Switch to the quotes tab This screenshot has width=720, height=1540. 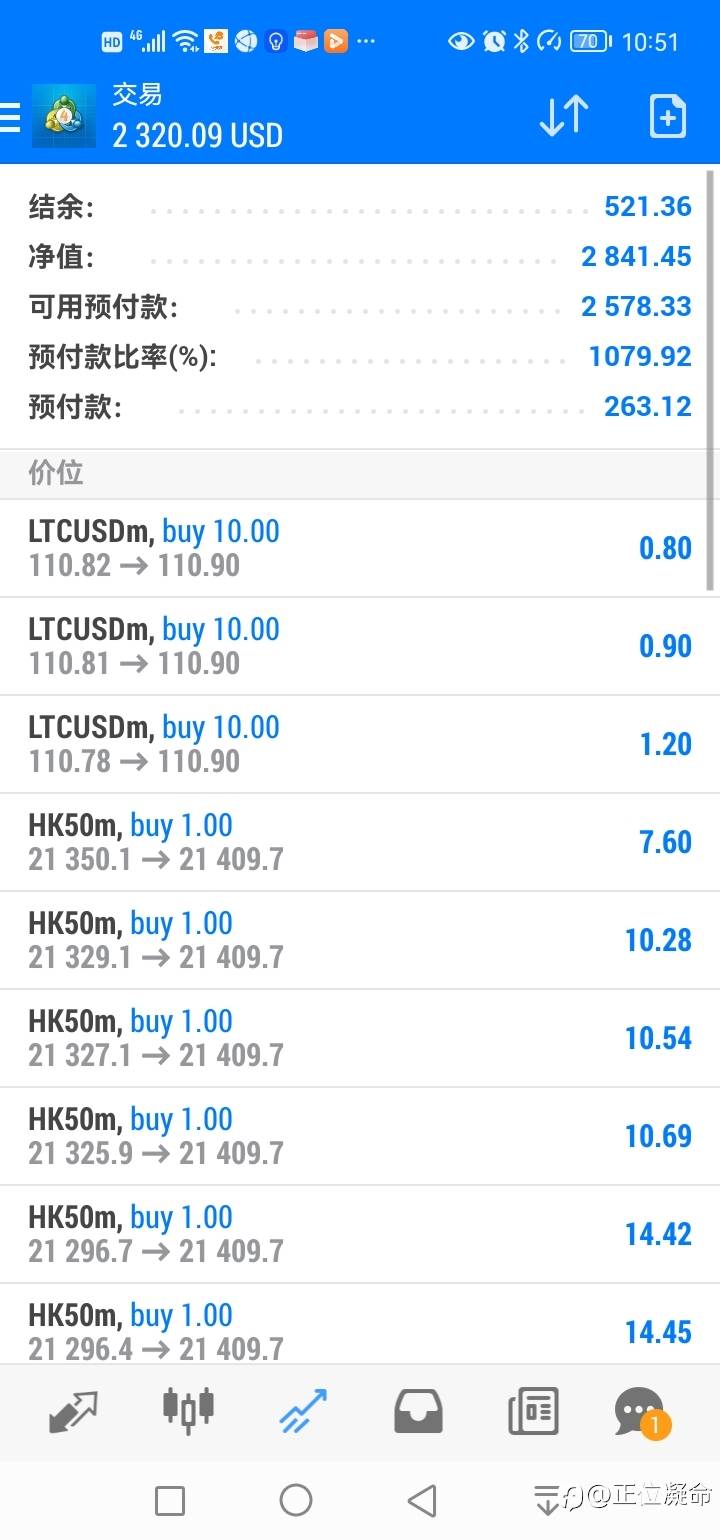[x=73, y=1412]
